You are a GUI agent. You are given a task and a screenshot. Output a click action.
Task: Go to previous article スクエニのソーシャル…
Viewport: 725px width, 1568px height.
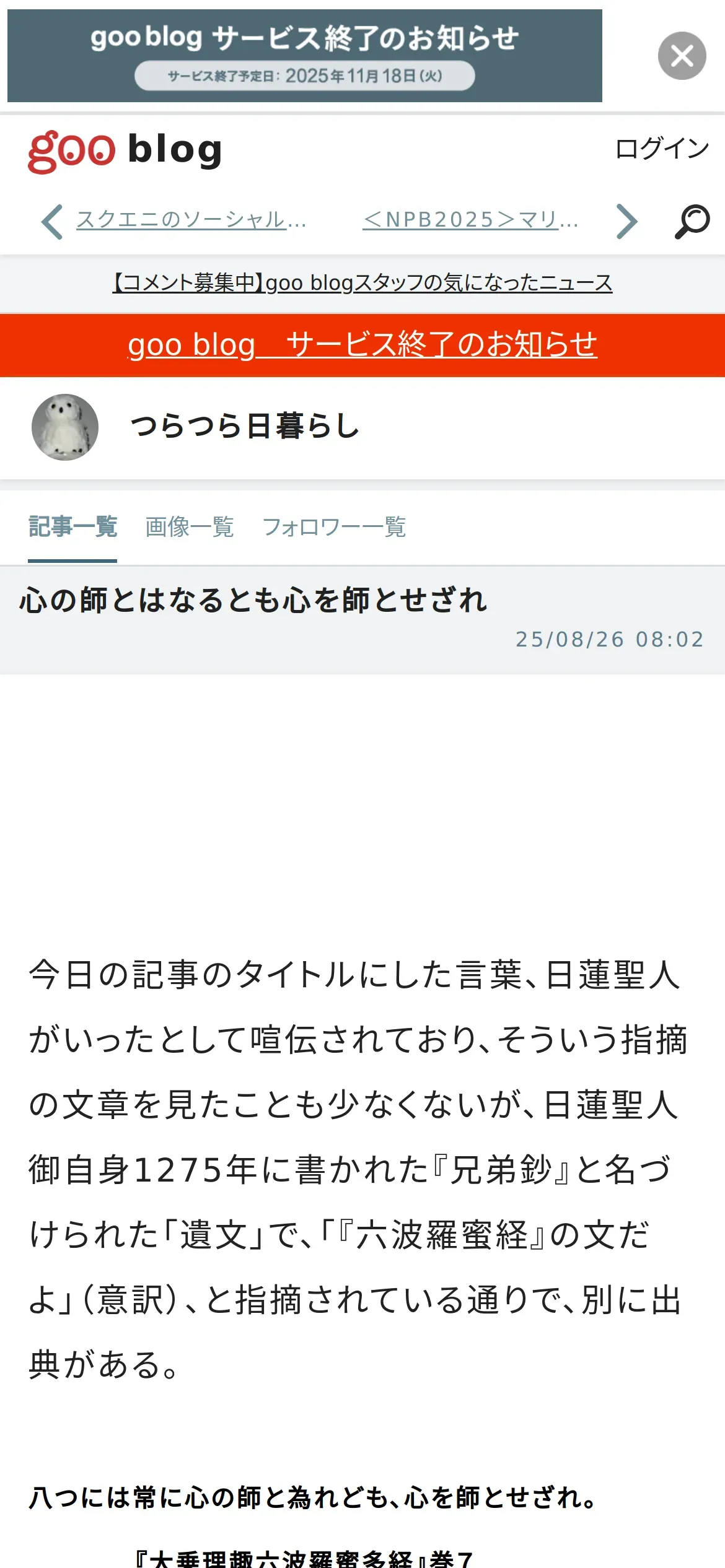coord(191,220)
